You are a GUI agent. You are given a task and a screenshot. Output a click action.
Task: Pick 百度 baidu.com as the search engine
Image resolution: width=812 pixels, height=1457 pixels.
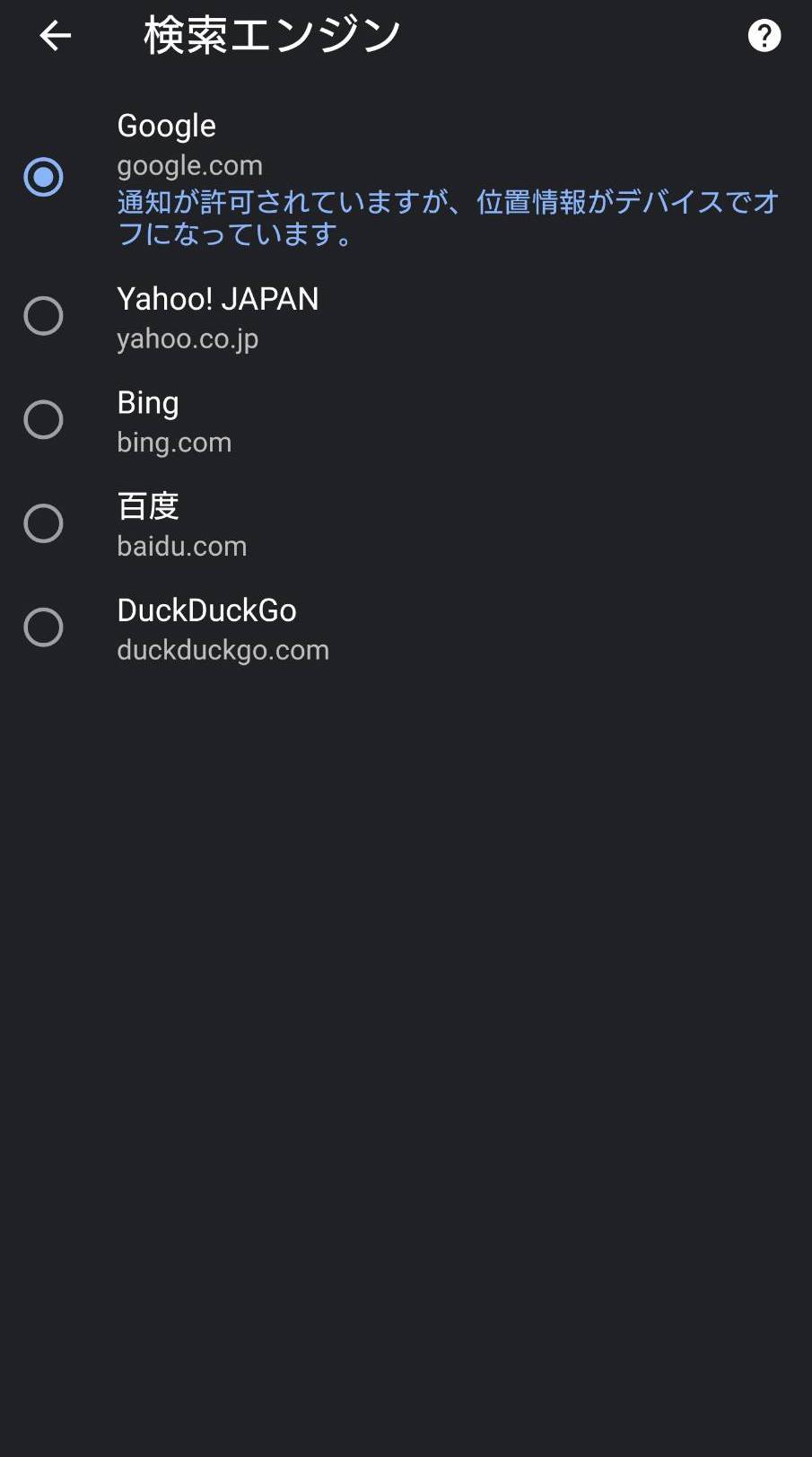pos(406,524)
